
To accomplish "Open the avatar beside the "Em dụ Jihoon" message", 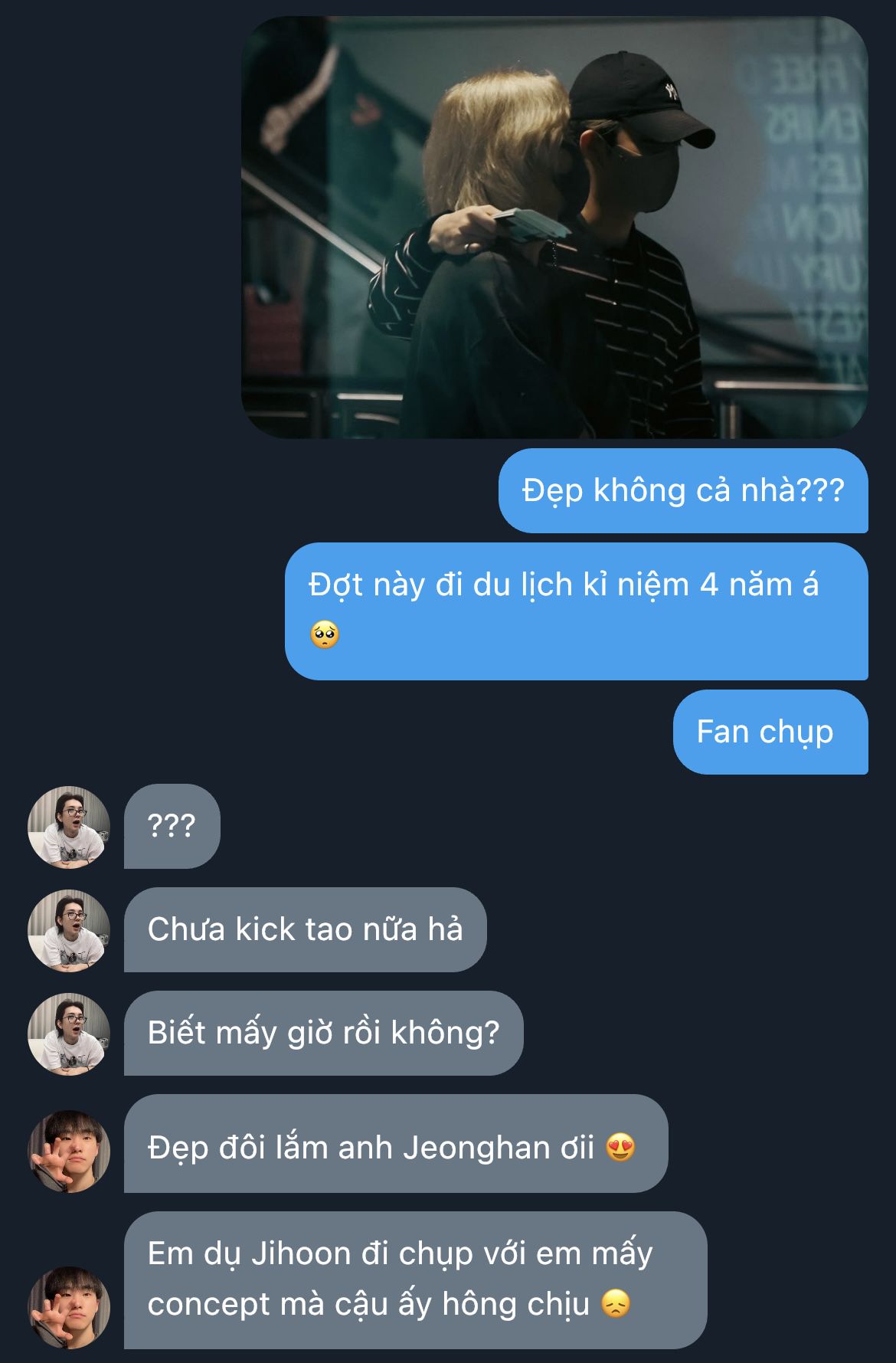I will click(x=69, y=1307).
